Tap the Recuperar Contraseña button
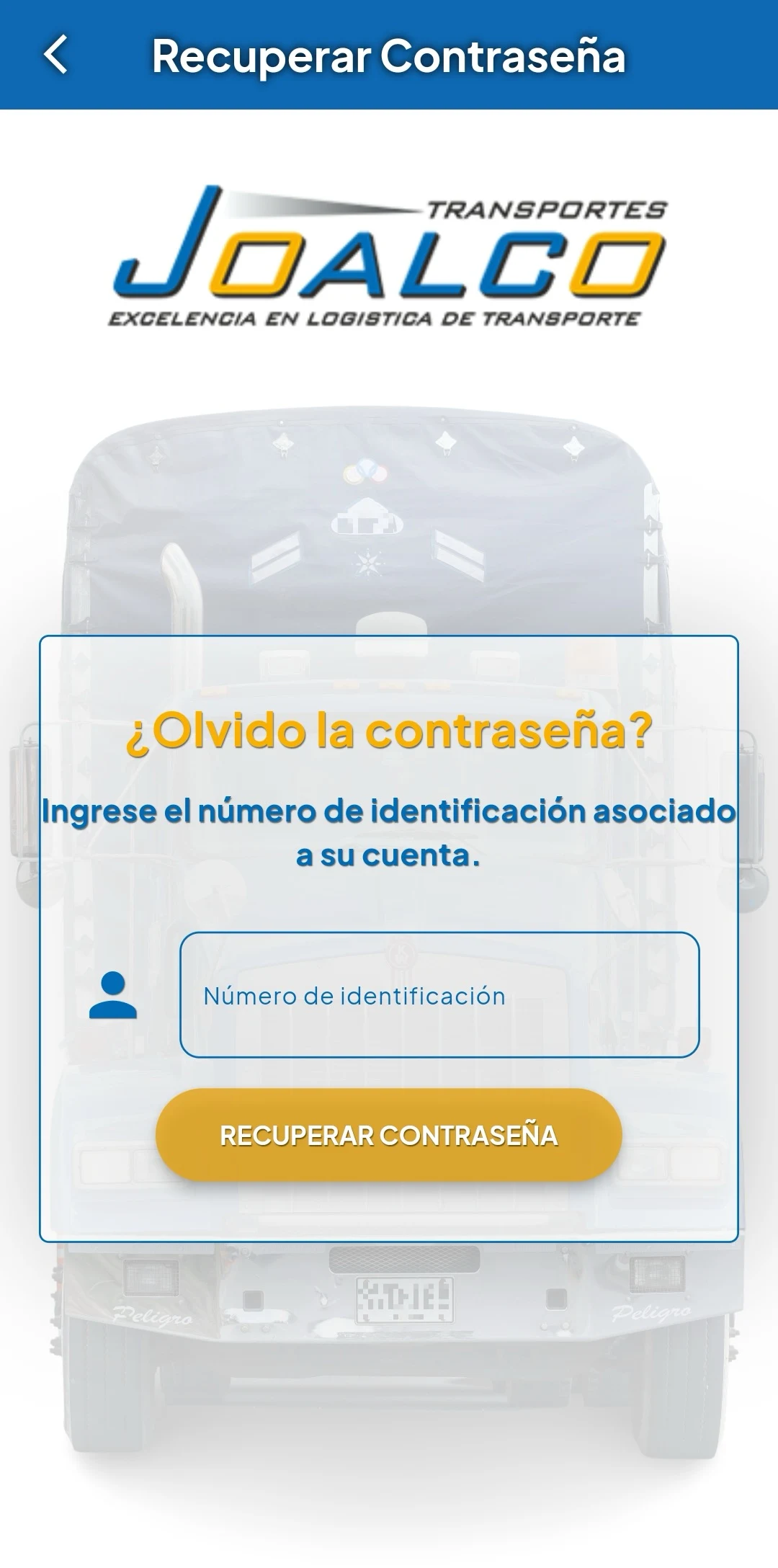This screenshot has height=1568, width=778. click(x=389, y=1135)
